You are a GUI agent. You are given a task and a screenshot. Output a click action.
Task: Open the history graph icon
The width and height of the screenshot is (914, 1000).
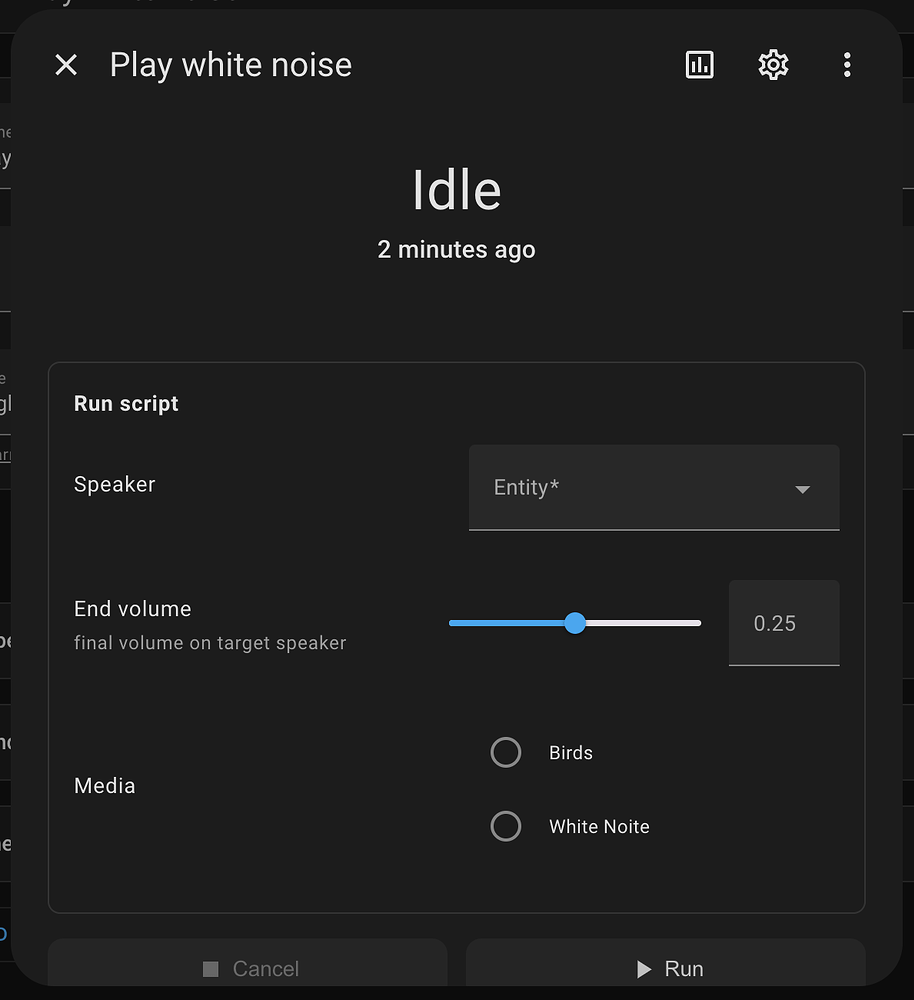pyautogui.click(x=699, y=65)
